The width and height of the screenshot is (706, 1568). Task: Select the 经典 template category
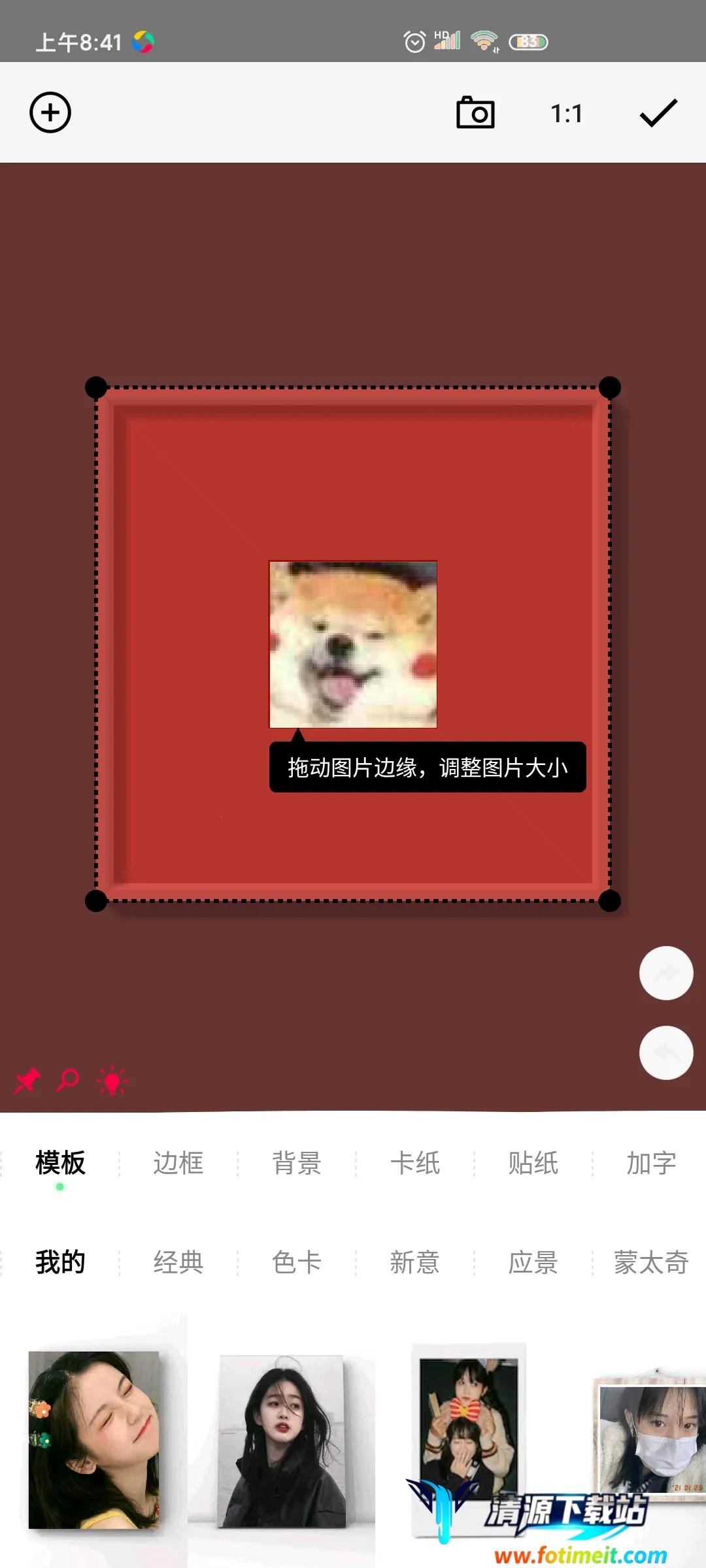click(x=178, y=1262)
